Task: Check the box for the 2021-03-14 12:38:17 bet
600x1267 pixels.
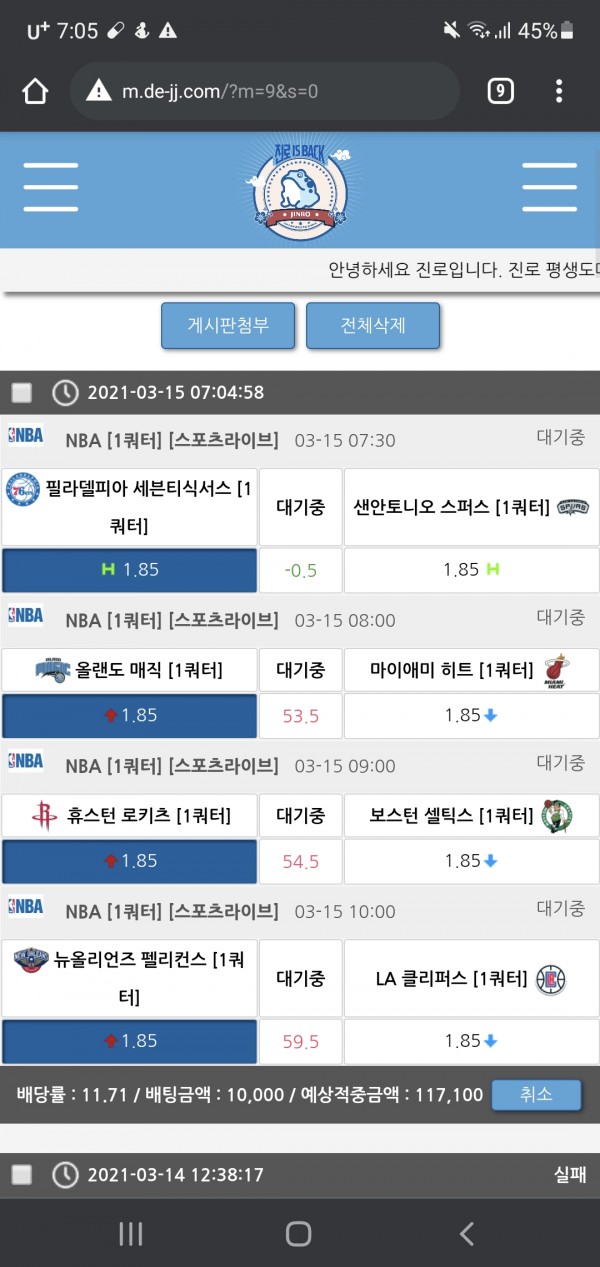Action: [x=22, y=1175]
